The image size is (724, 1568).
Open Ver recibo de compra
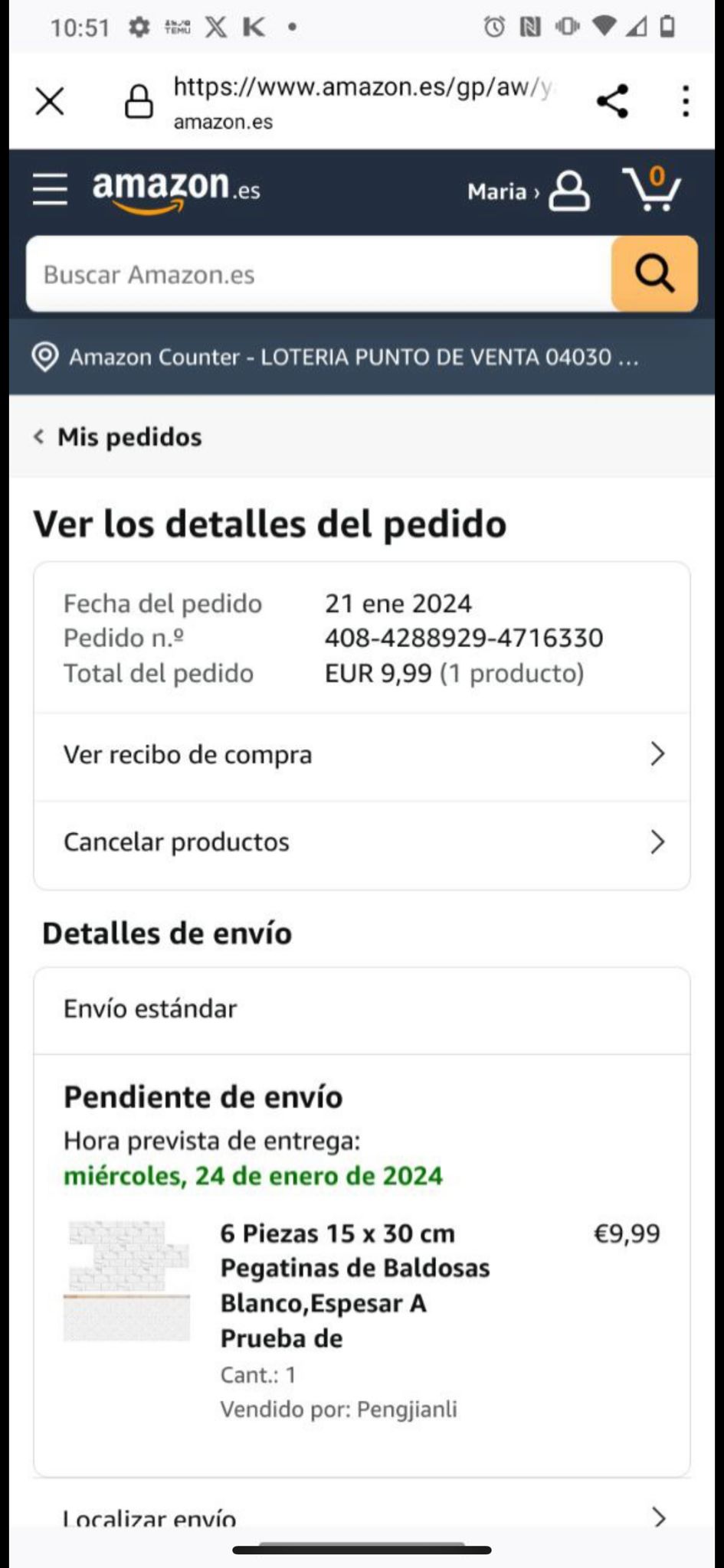tap(362, 755)
